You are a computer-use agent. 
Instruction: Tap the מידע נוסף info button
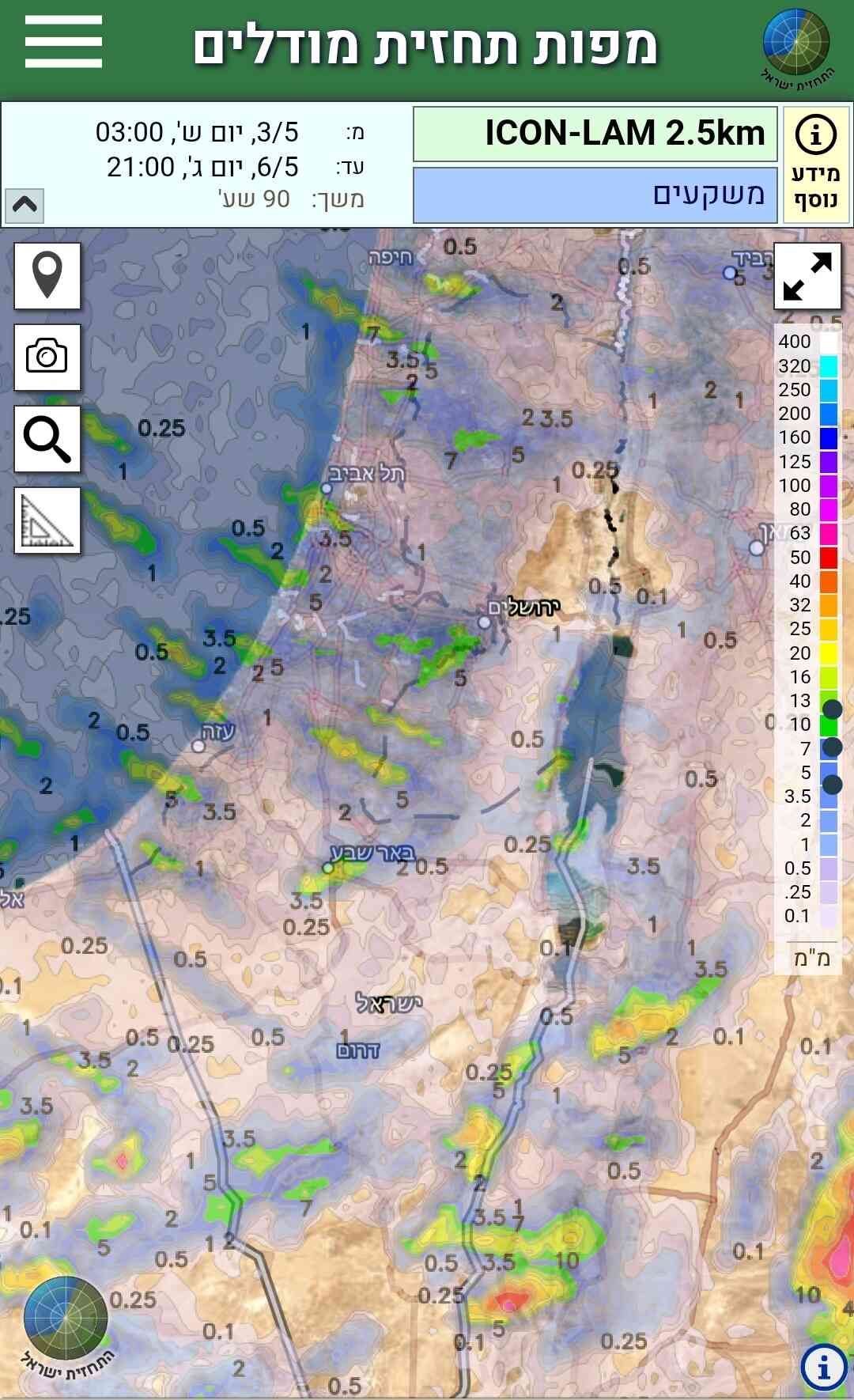(815, 165)
